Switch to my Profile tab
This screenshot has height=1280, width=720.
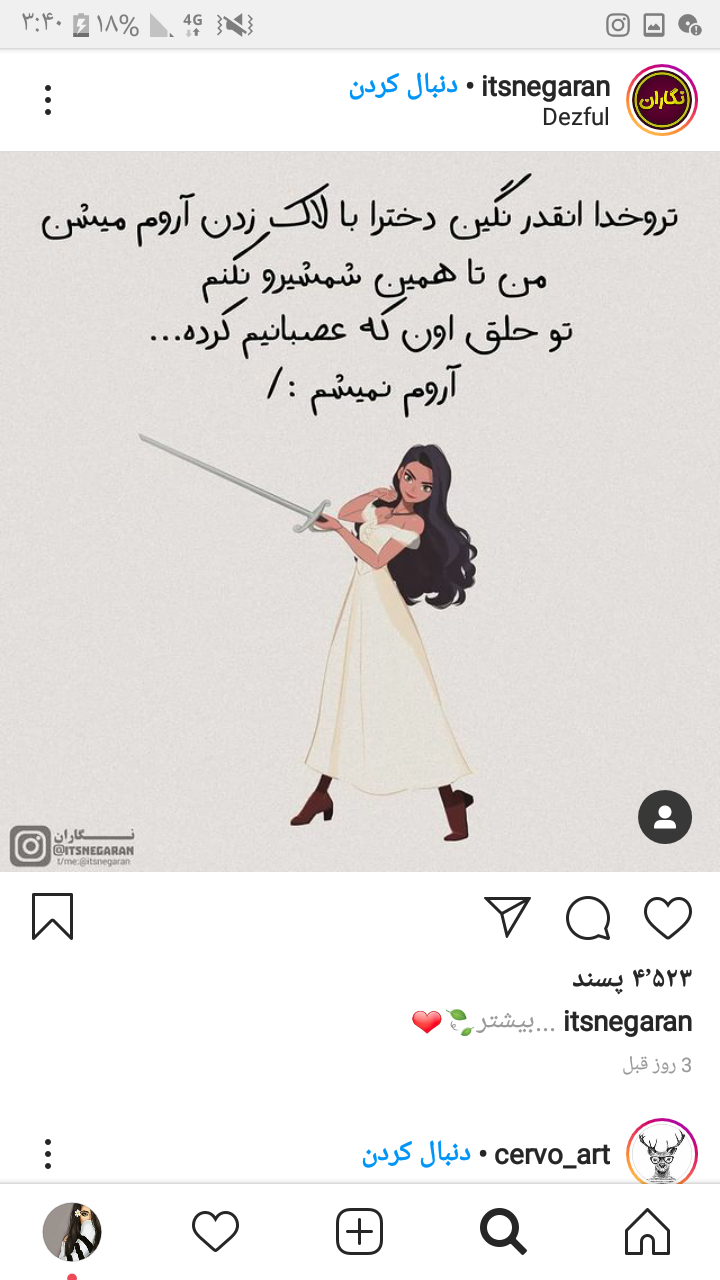tap(72, 1232)
